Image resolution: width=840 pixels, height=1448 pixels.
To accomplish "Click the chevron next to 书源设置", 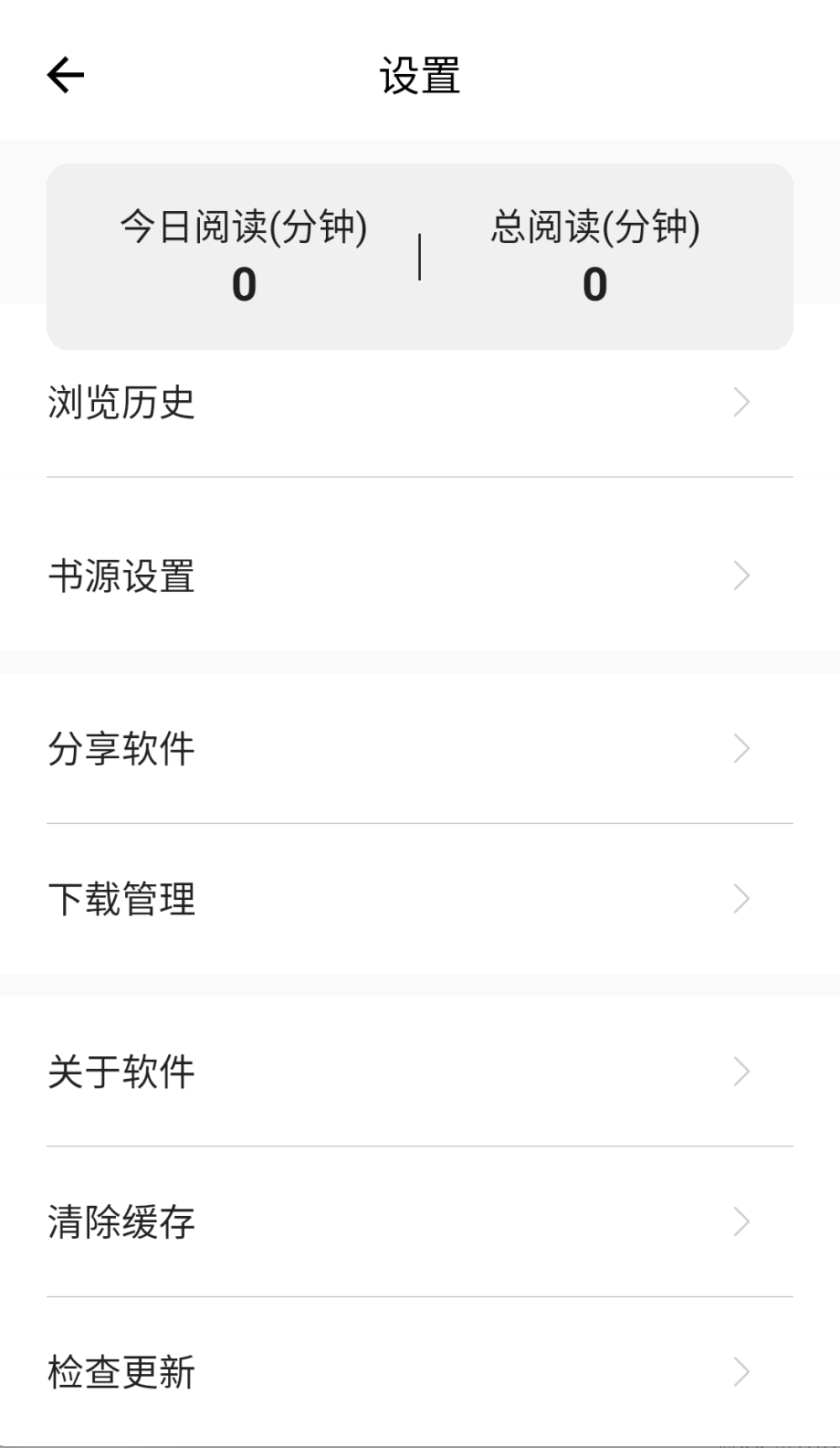I will pos(741,576).
